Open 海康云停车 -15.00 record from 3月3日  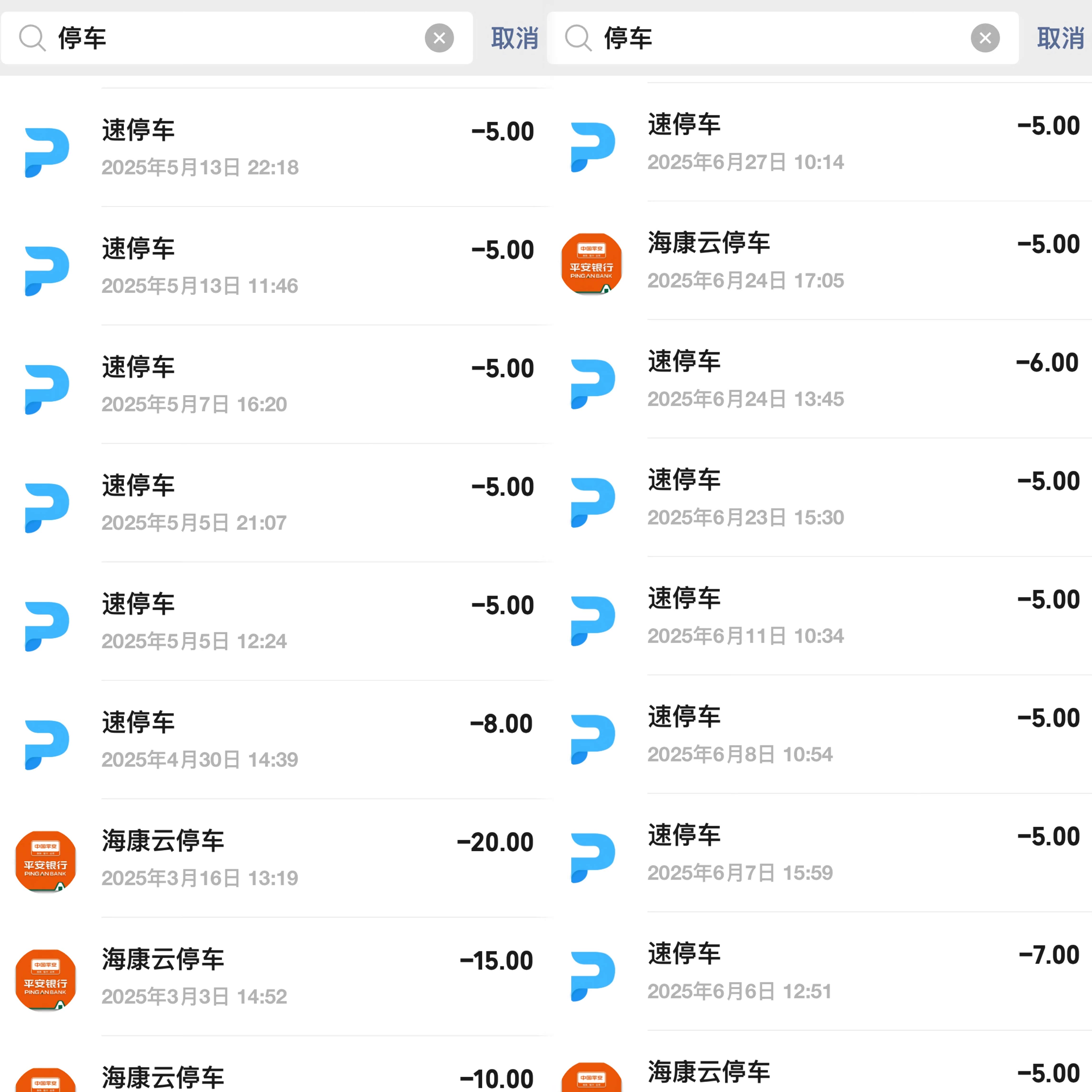click(x=273, y=977)
